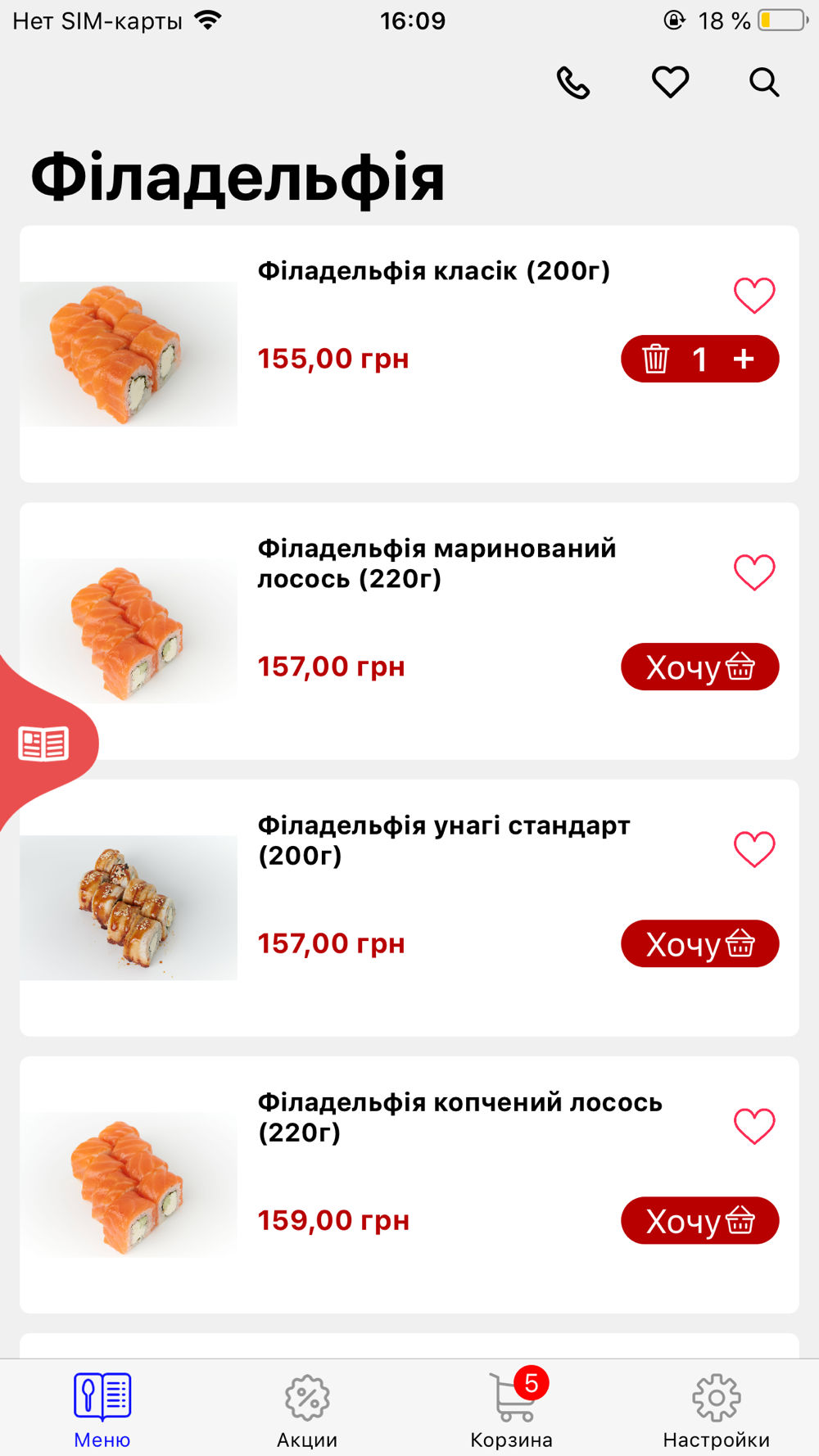Screen dimensions: 819x1456
Task: Increase Філадельфія класік quantity with plus
Action: [744, 359]
